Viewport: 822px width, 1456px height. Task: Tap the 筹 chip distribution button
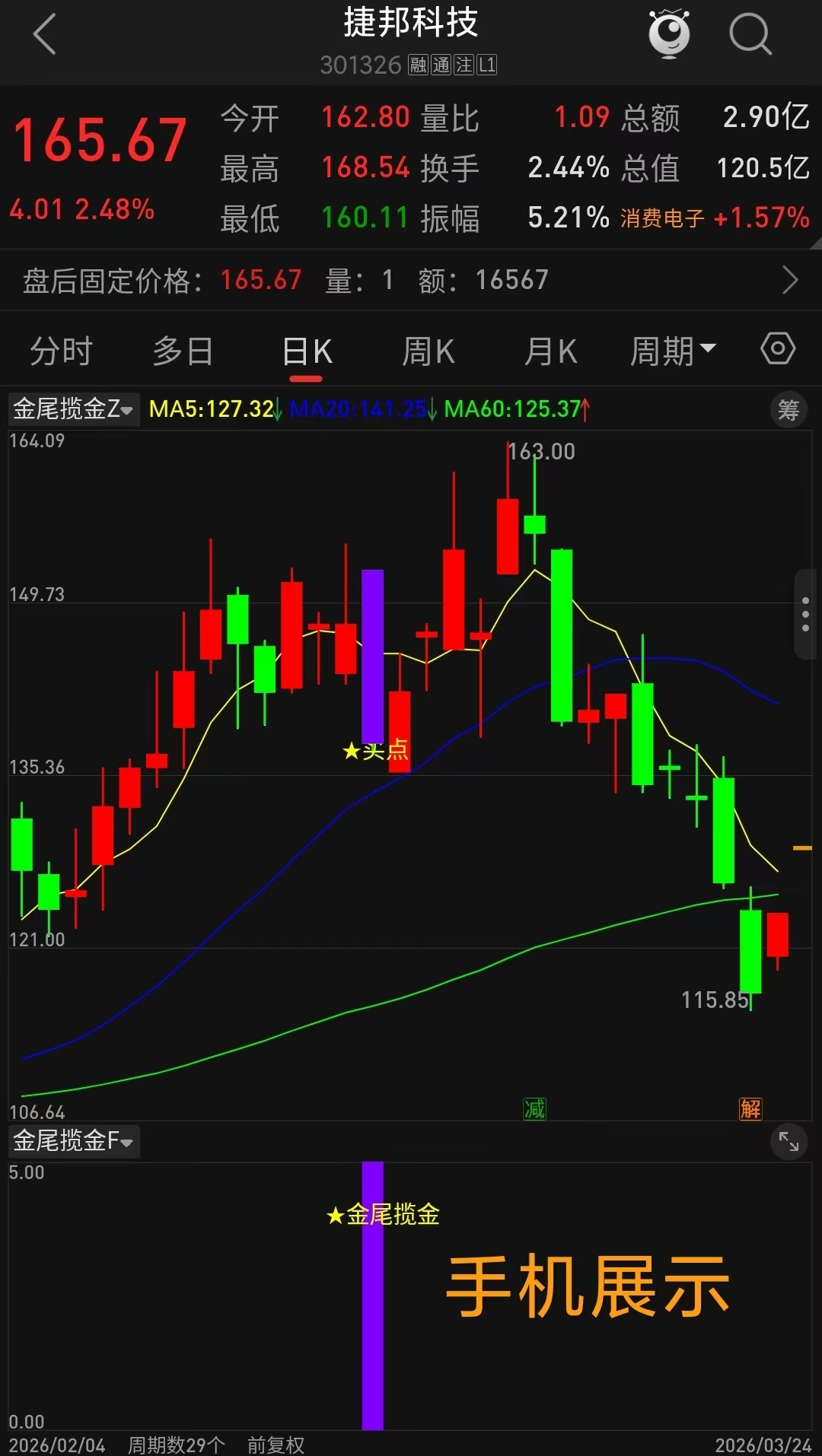pos(789,411)
